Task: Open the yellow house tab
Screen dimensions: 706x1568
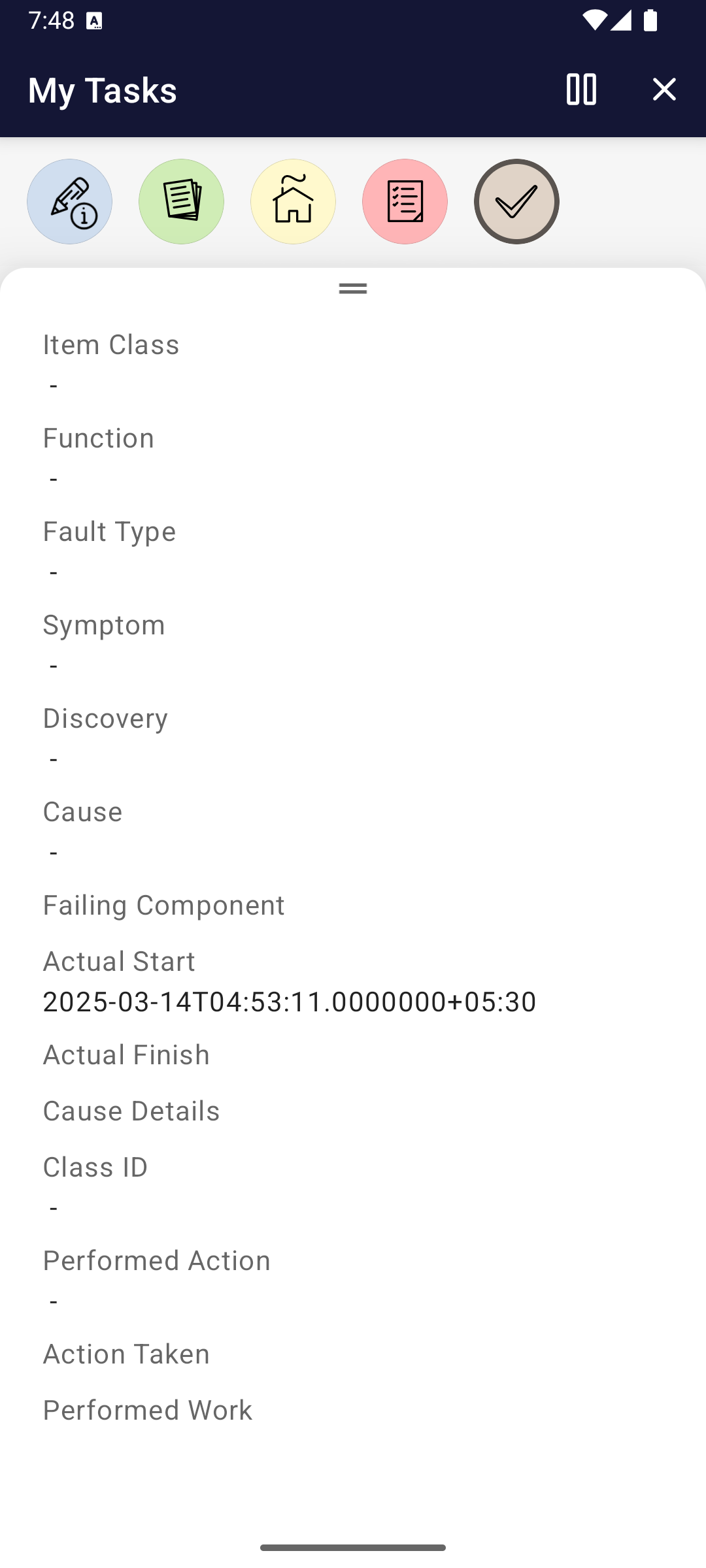Action: coord(293,202)
